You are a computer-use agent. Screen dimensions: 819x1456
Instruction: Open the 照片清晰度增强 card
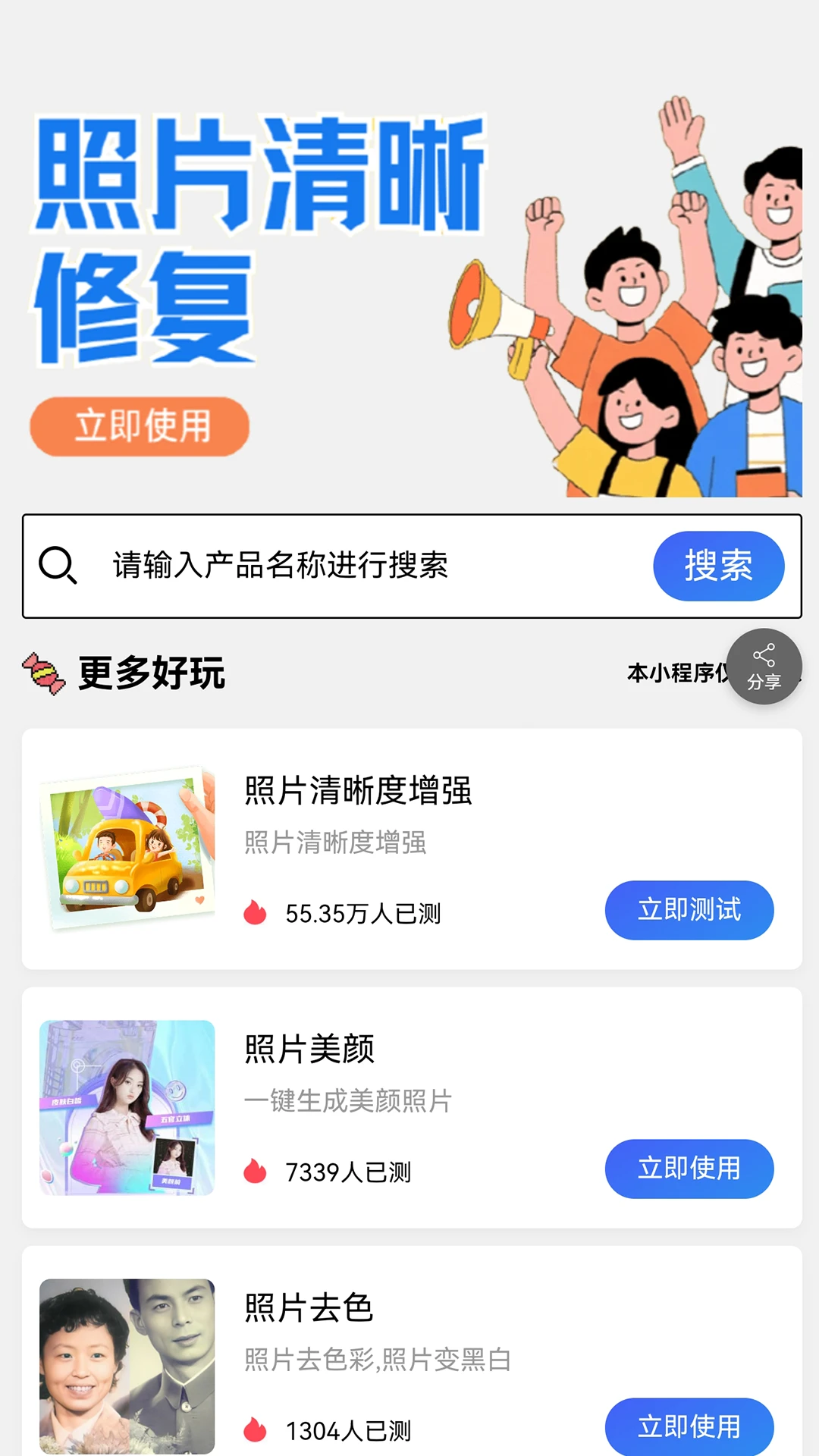[x=412, y=849]
